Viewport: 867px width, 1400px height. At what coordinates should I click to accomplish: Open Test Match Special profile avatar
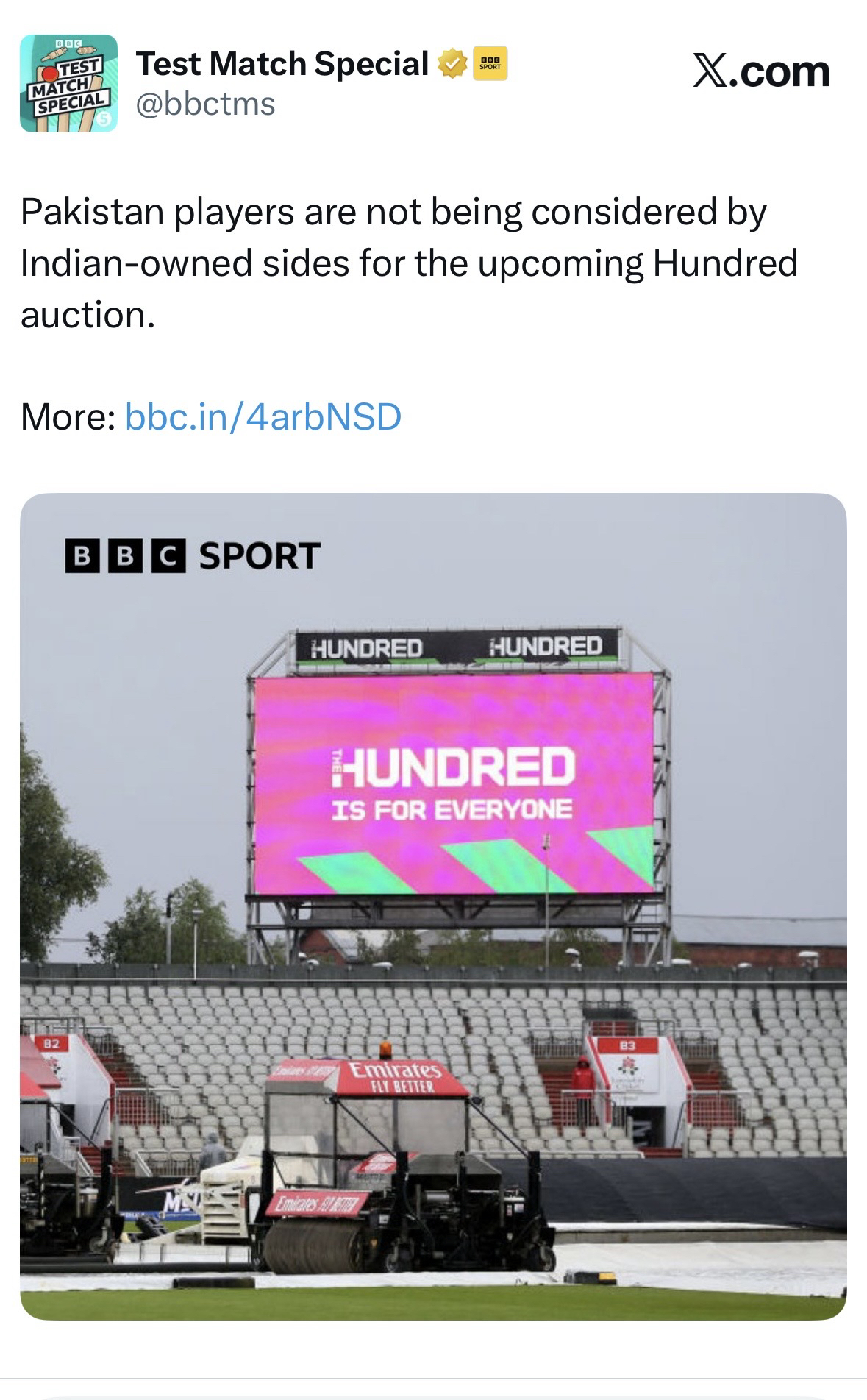[68, 83]
